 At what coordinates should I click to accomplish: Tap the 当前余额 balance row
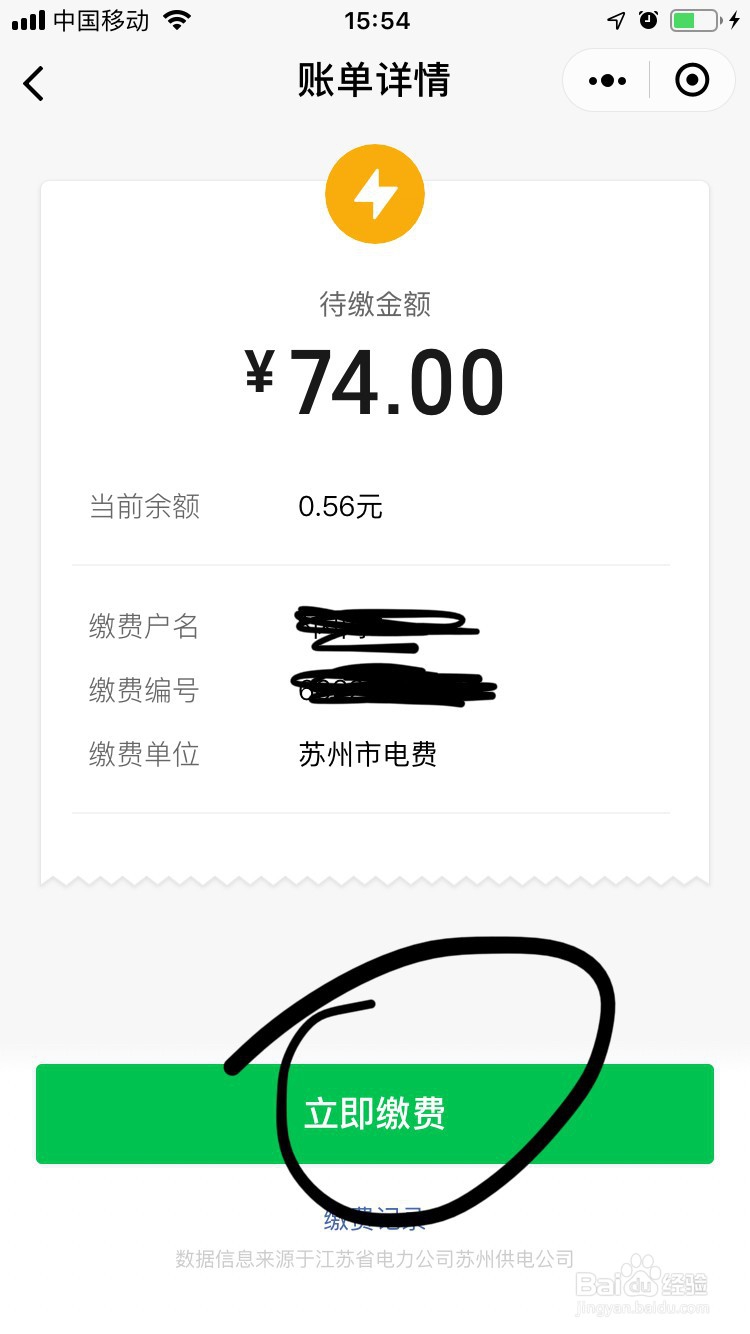click(144, 507)
